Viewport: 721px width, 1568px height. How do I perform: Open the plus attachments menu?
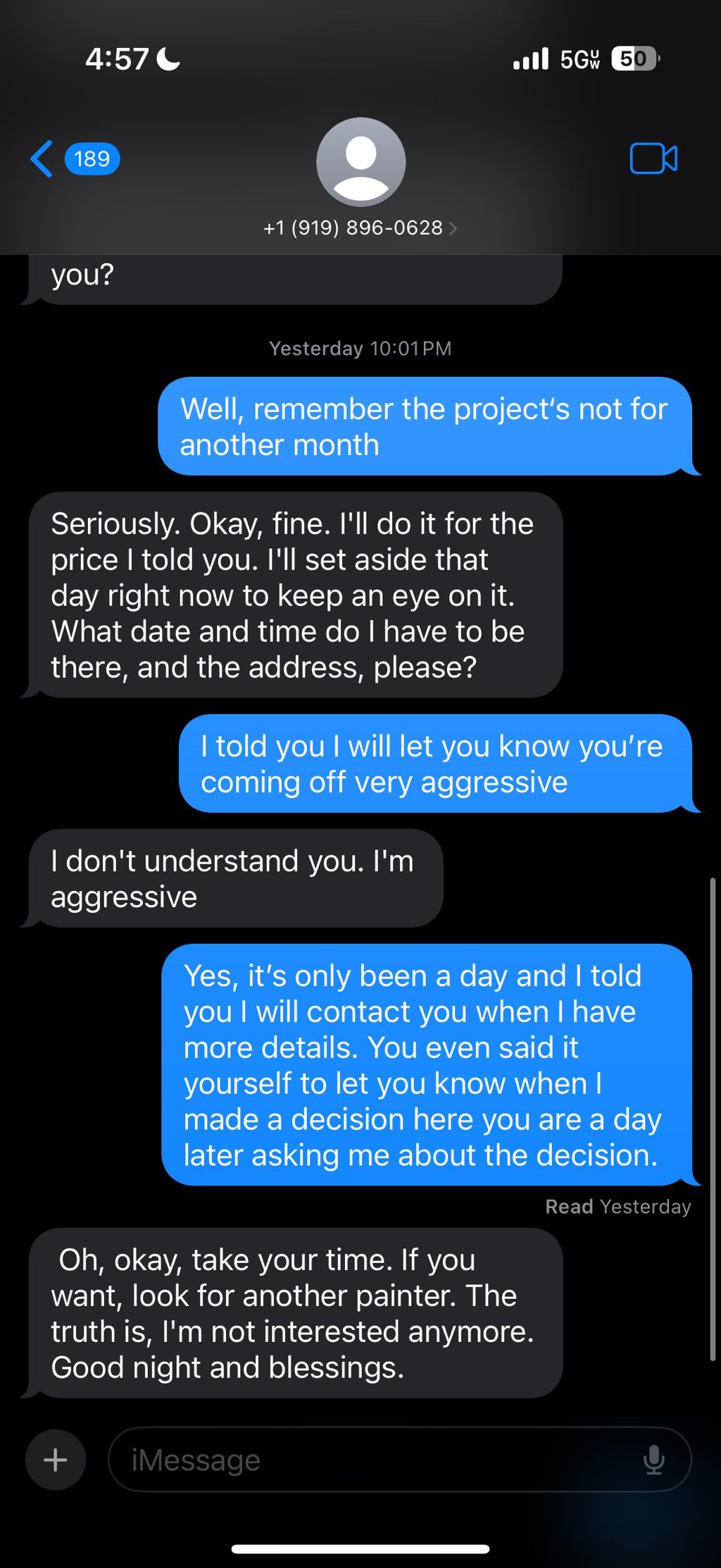click(x=56, y=1460)
